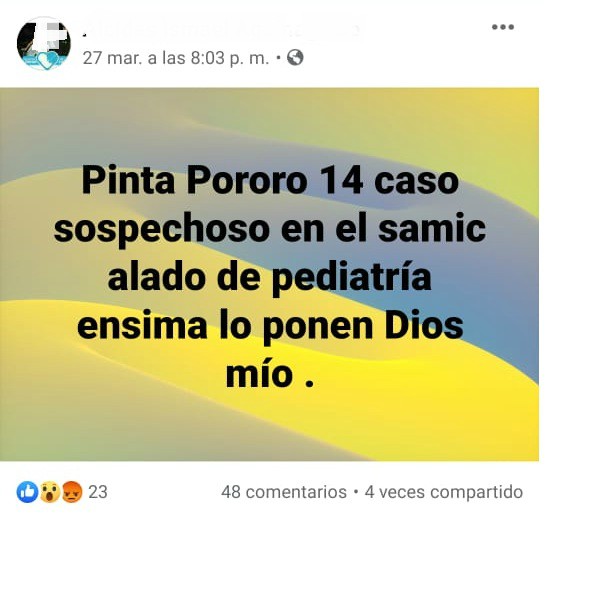View the 23 reactions on the post
The width and height of the screenshot is (608, 608).
63,492
